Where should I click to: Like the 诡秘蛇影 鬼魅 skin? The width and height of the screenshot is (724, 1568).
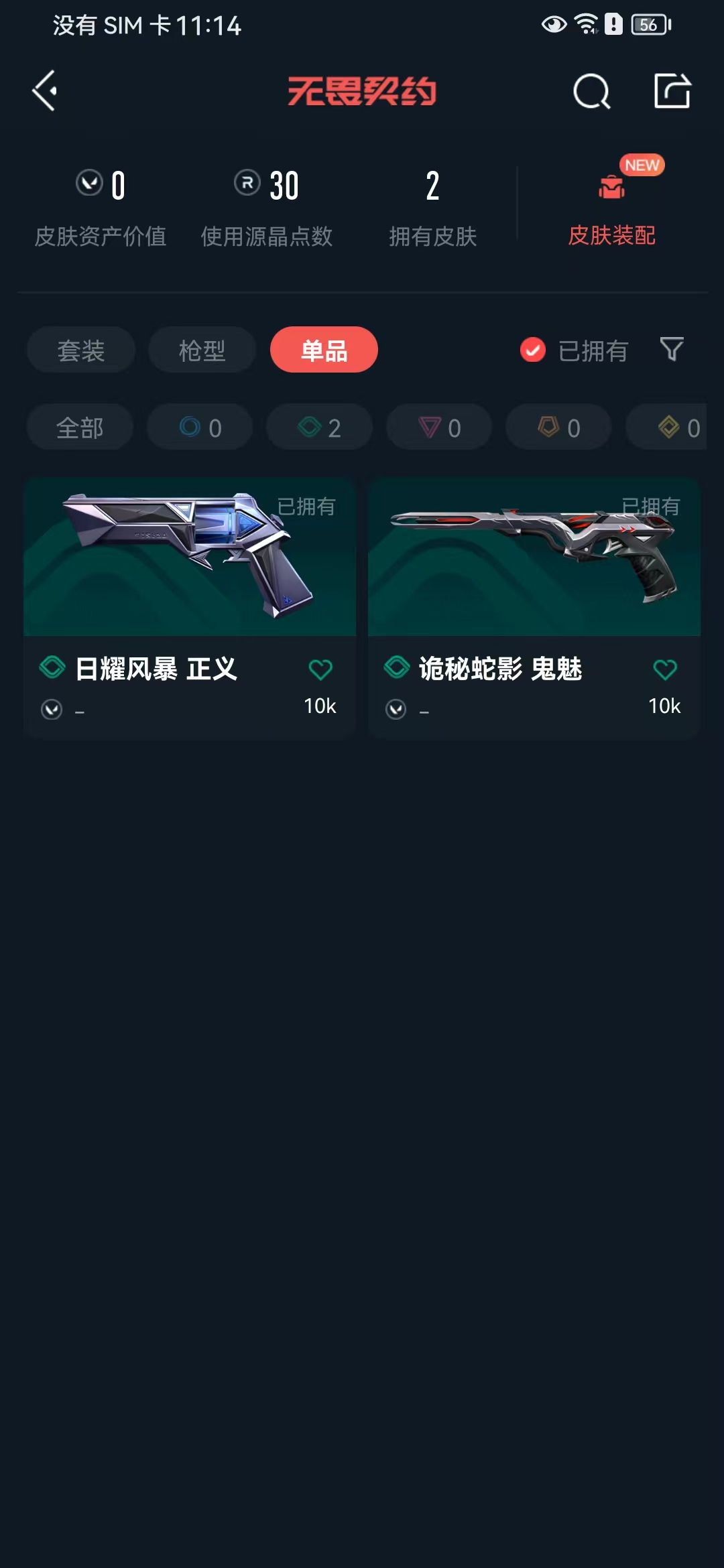[665, 669]
